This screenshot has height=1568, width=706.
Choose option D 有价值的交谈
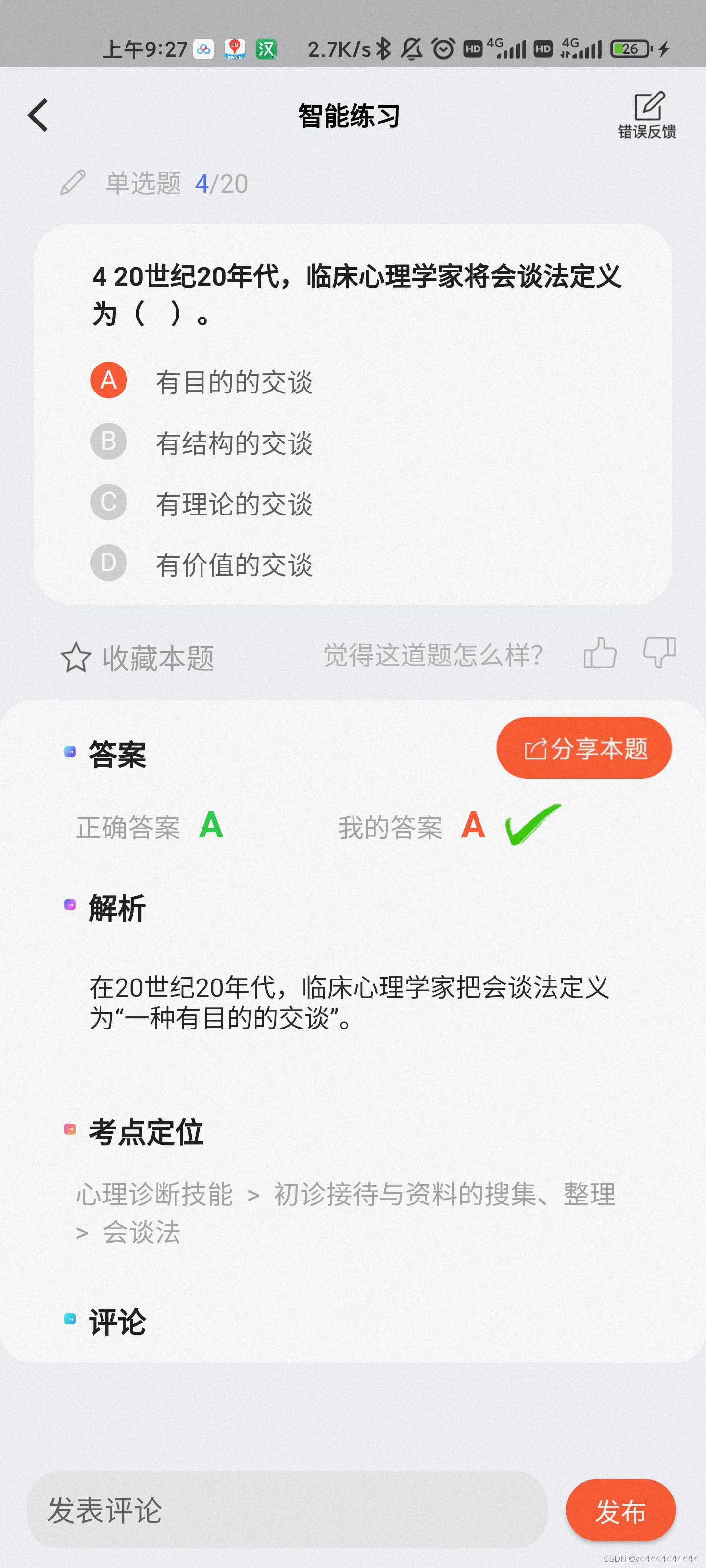click(x=202, y=563)
